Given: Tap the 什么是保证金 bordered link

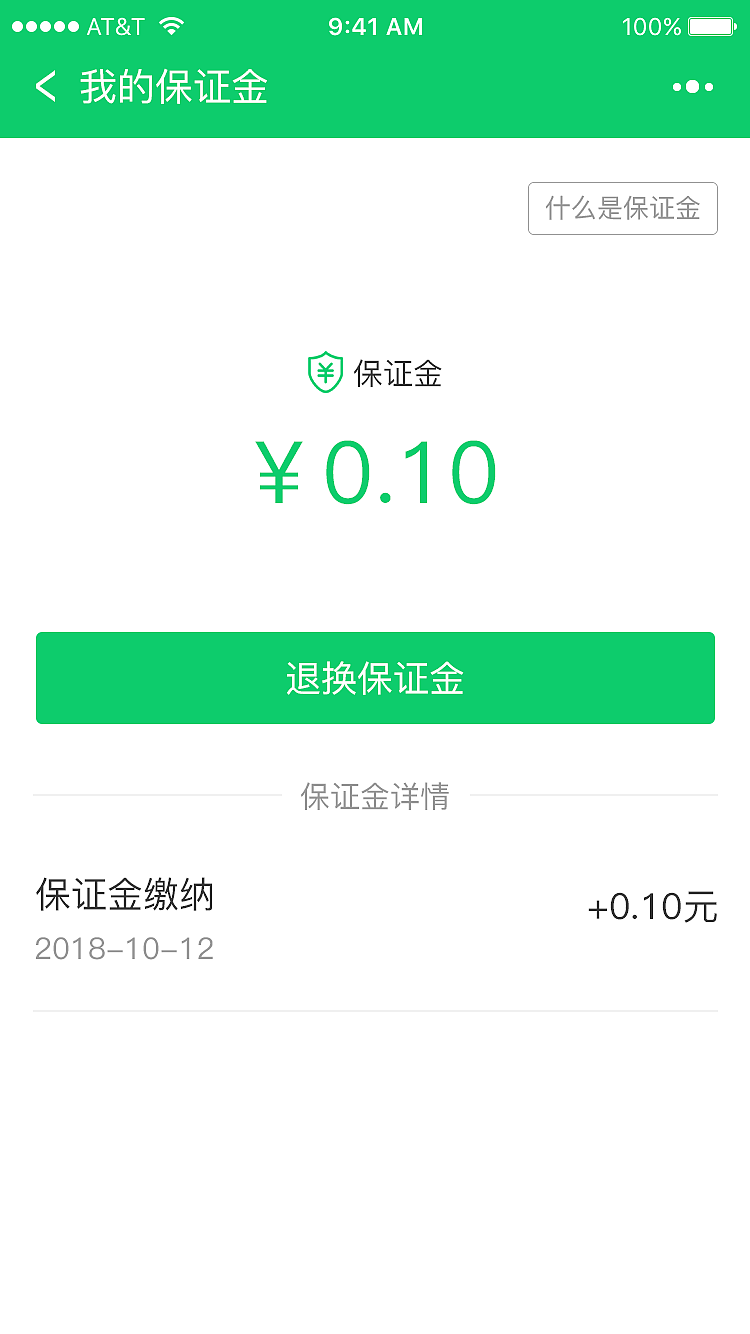Looking at the screenshot, I should pos(622,208).
